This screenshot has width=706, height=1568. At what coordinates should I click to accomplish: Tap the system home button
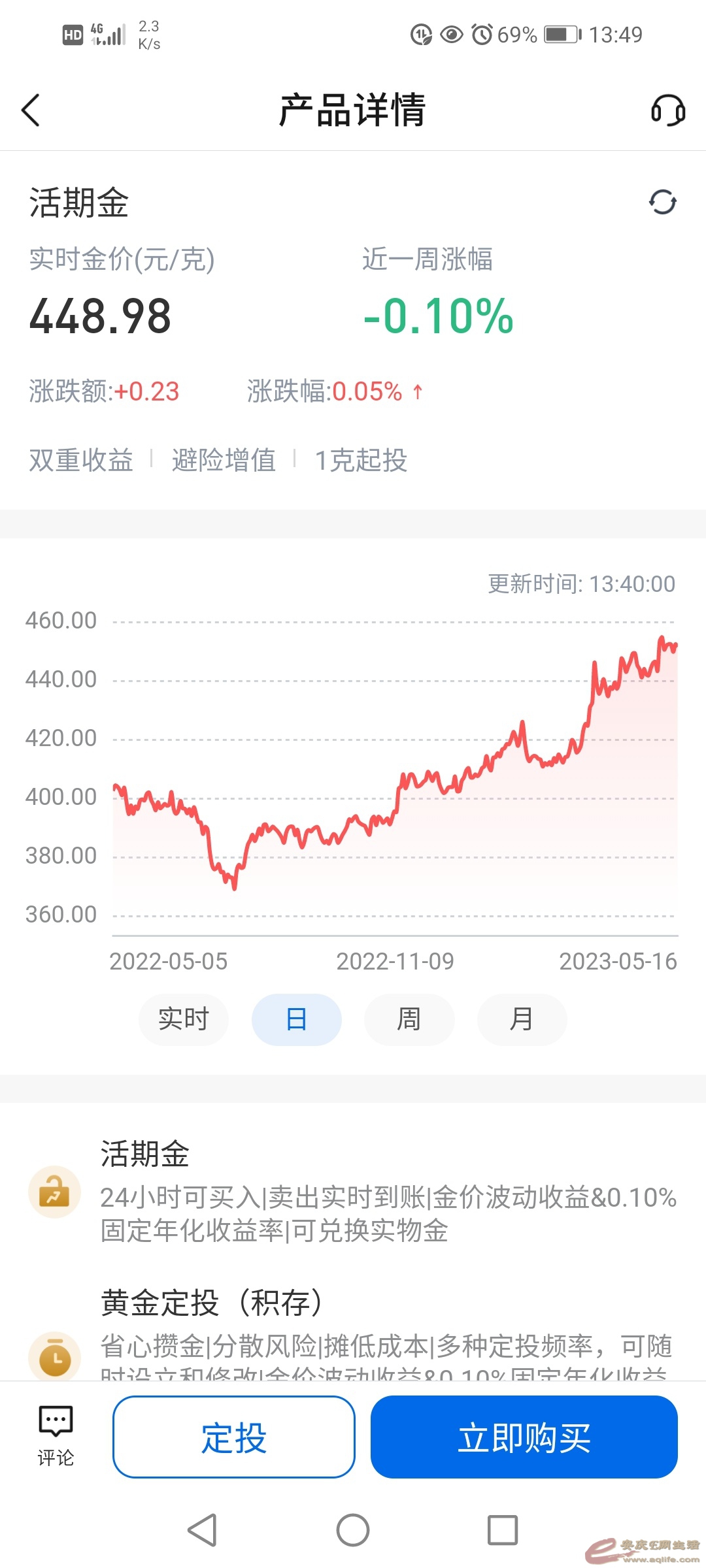point(353,1530)
